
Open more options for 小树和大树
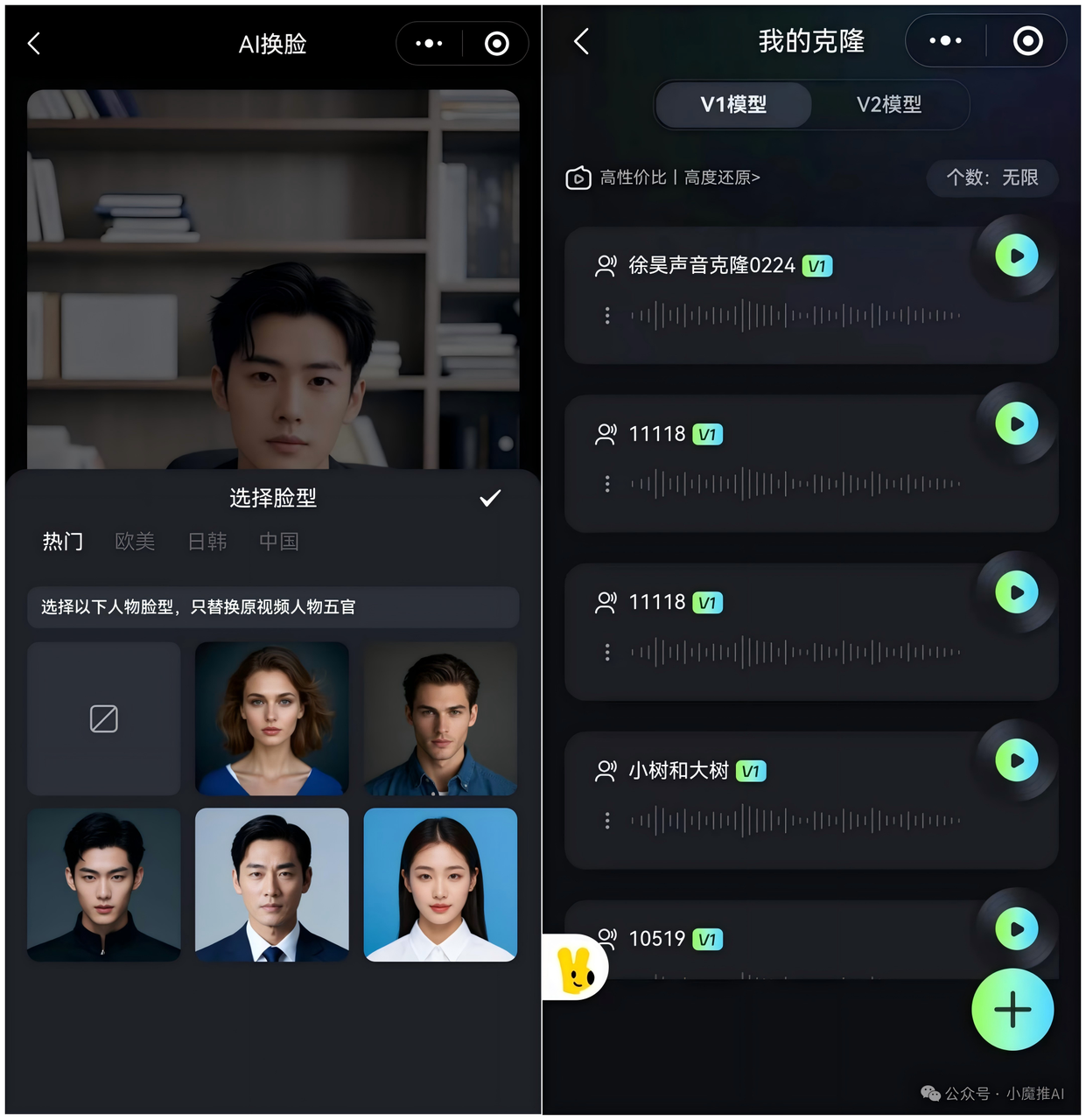click(607, 821)
